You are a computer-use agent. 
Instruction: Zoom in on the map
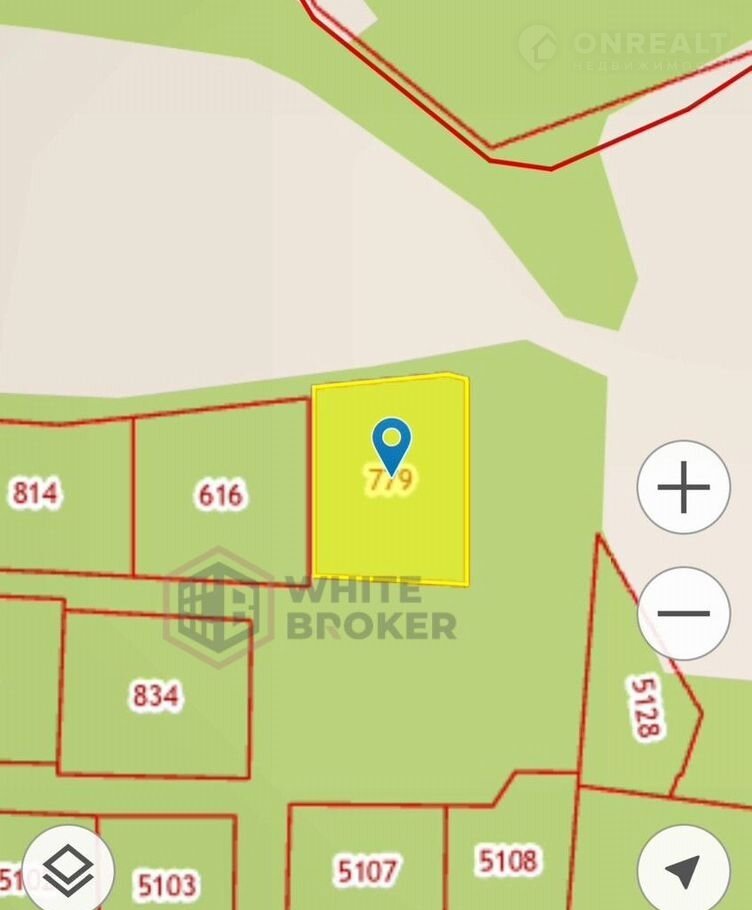(x=684, y=488)
